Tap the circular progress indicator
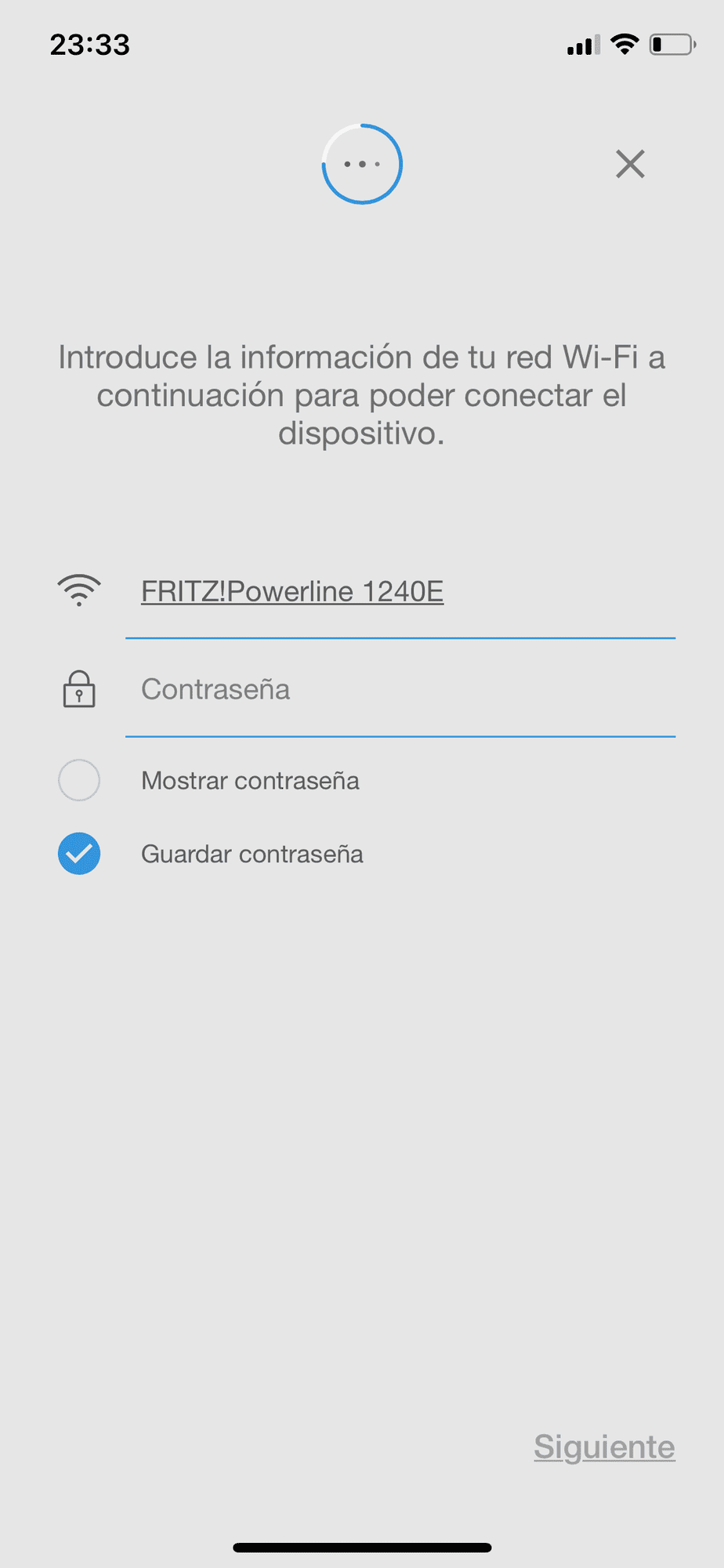Image resolution: width=724 pixels, height=1568 pixels. 361,164
